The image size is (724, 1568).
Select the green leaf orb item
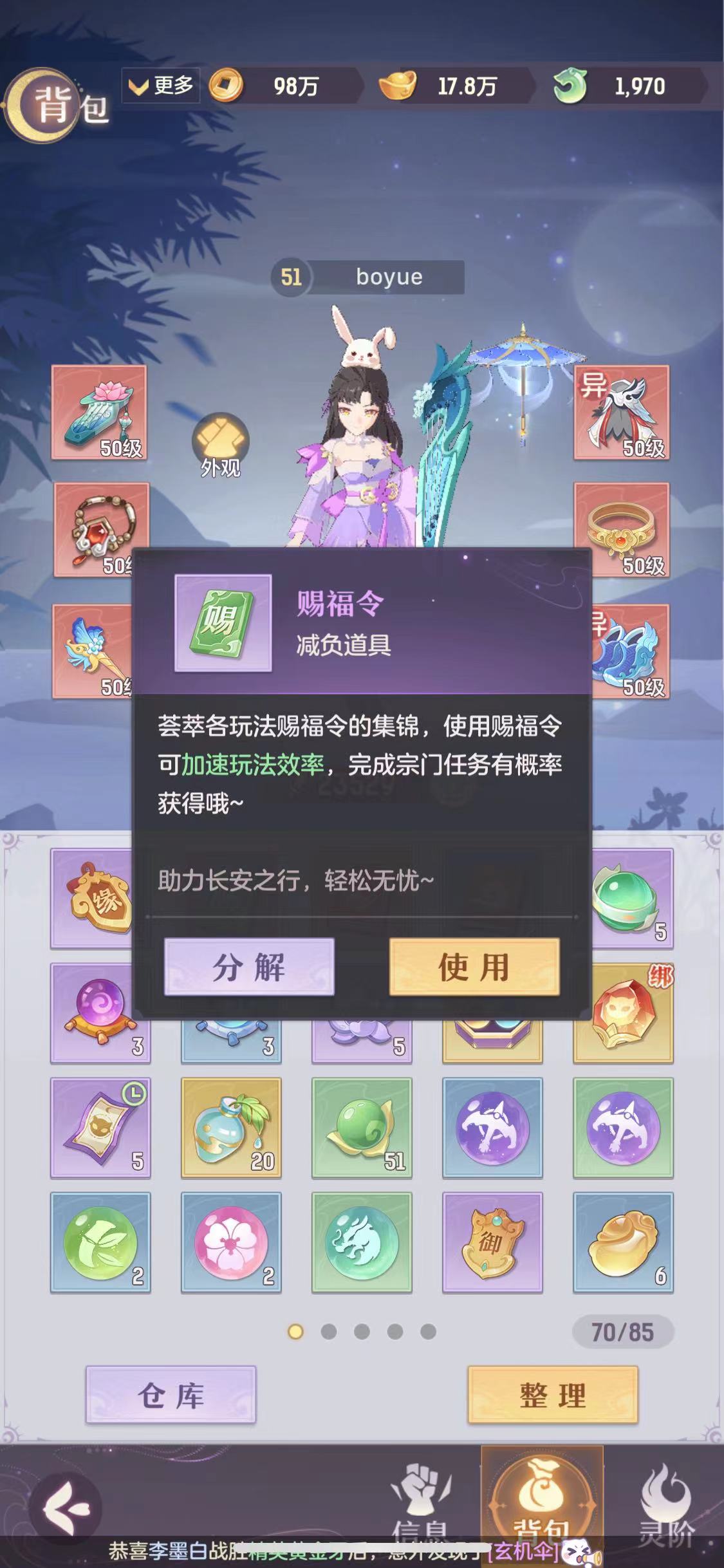[100, 1242]
